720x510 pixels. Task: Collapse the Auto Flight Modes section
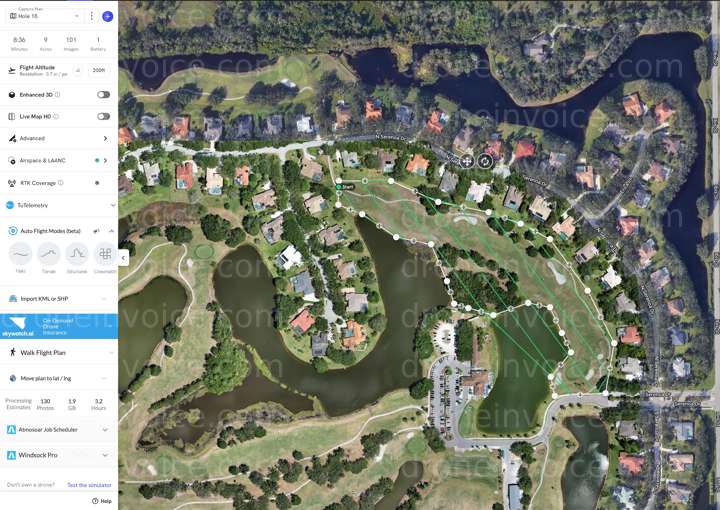[x=111, y=230]
